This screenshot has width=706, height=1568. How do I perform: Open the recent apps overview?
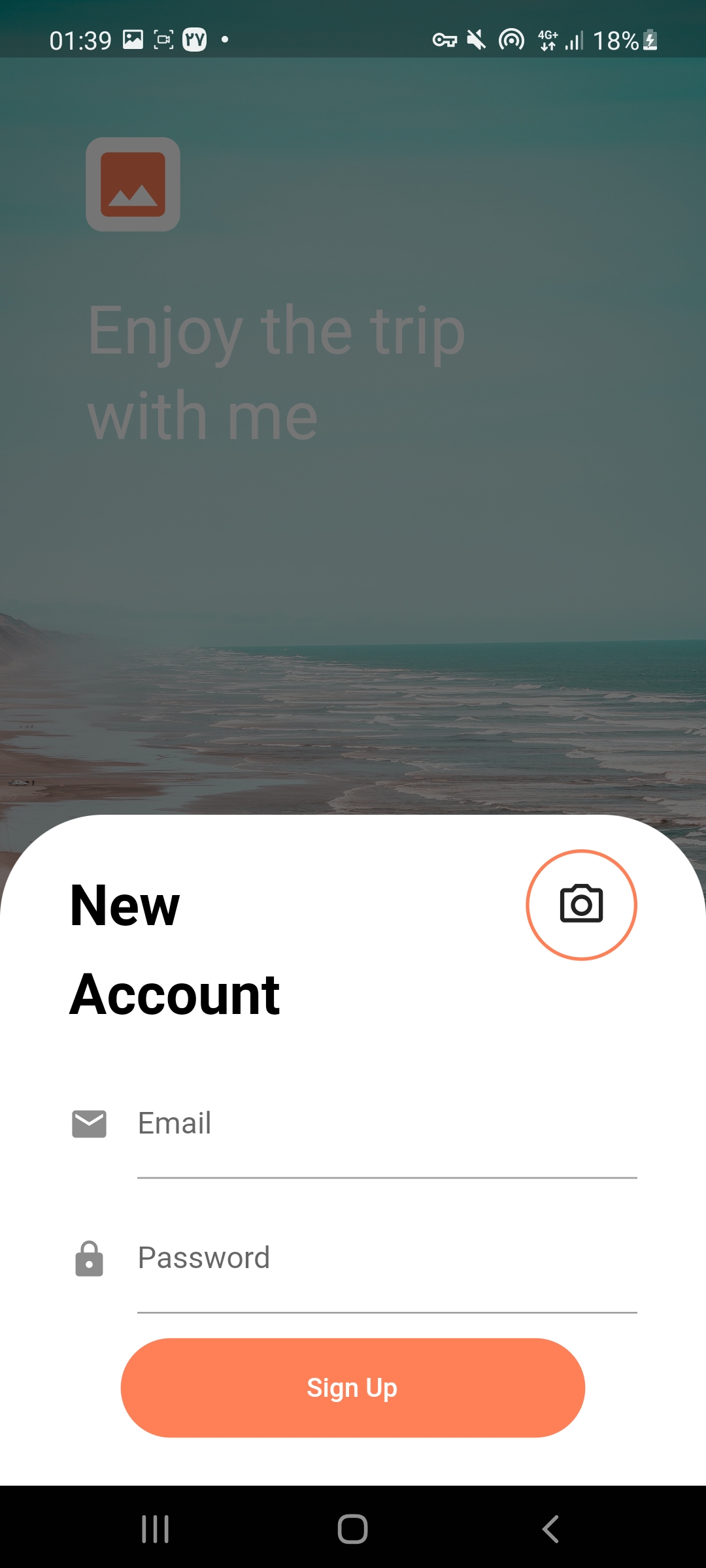[x=156, y=1529]
